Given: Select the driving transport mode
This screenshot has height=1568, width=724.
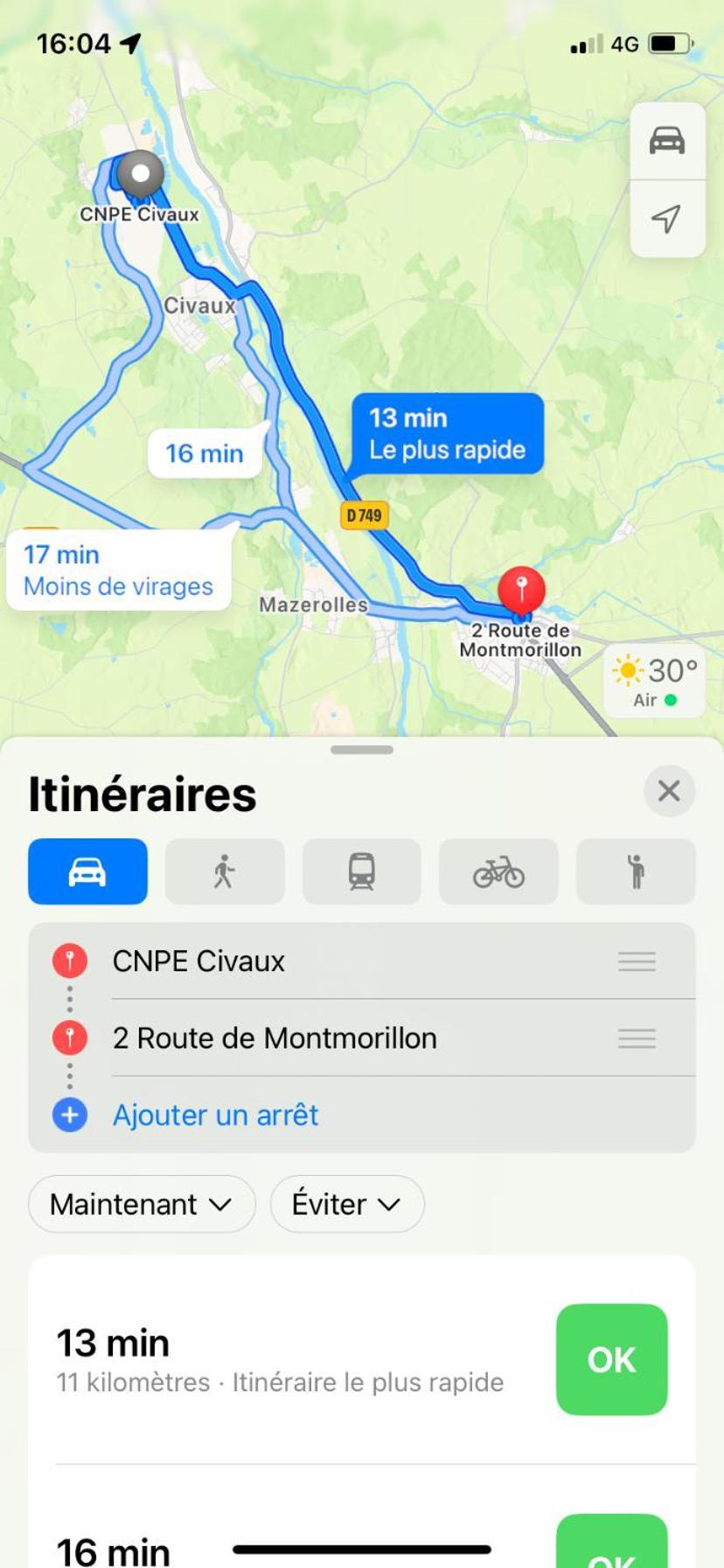Looking at the screenshot, I should tap(87, 871).
